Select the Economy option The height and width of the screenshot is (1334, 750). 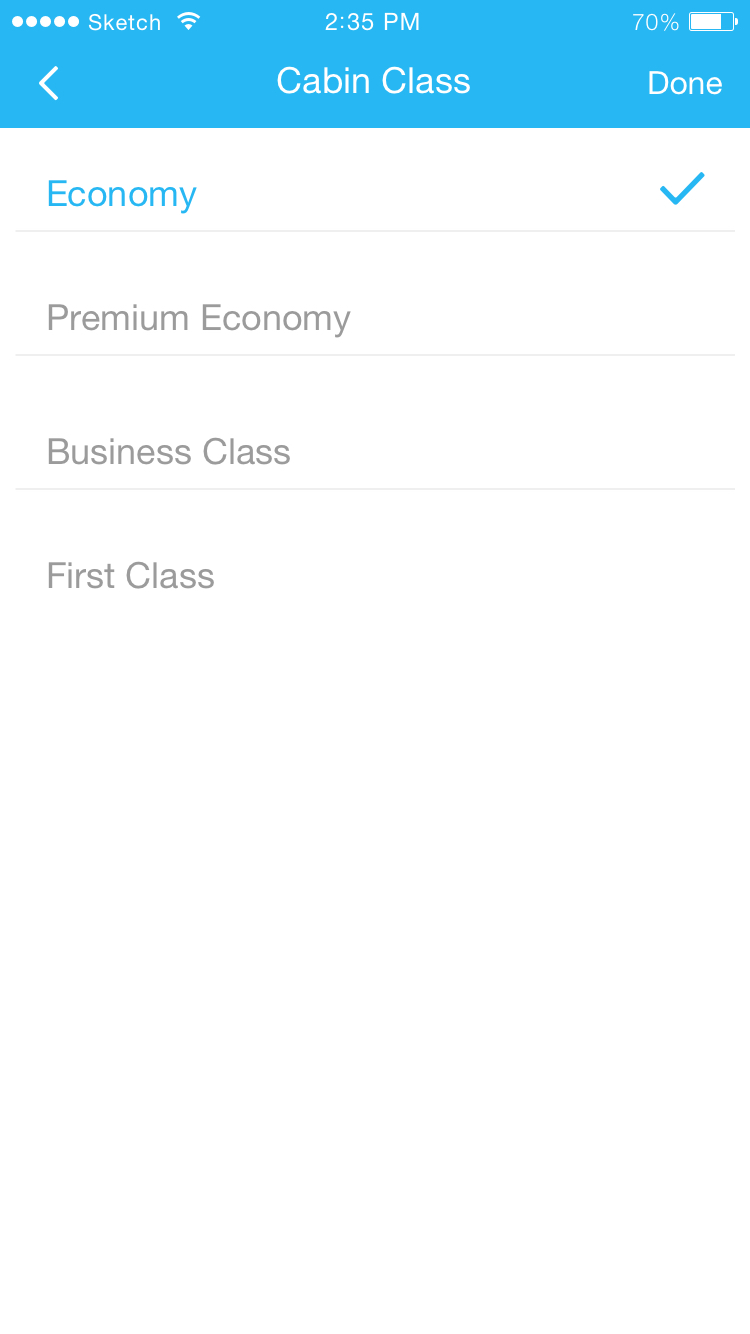tap(375, 193)
